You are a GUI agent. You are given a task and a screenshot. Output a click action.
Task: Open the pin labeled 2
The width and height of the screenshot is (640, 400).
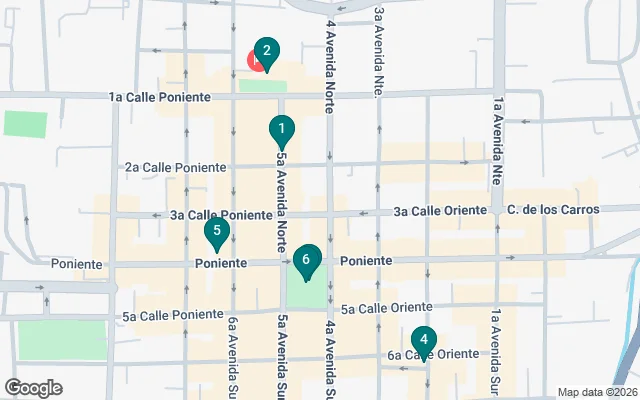coord(266,52)
